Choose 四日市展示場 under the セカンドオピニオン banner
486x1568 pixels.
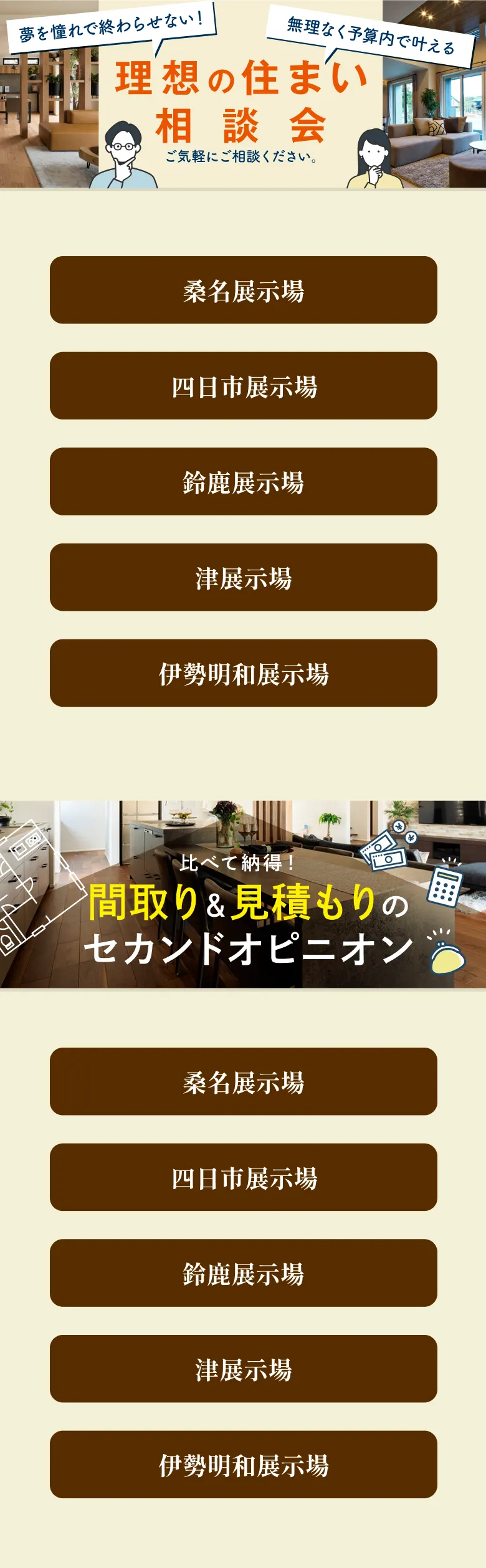click(x=243, y=1177)
